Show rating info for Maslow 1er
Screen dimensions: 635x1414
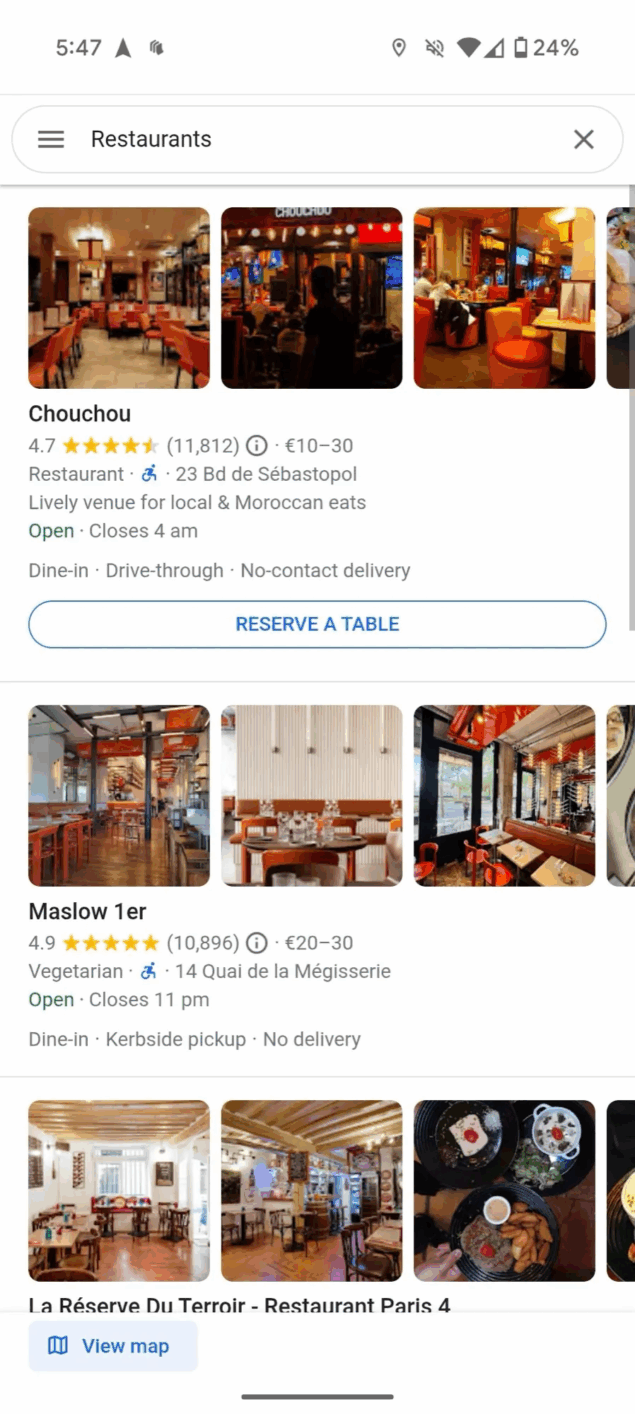pos(257,943)
